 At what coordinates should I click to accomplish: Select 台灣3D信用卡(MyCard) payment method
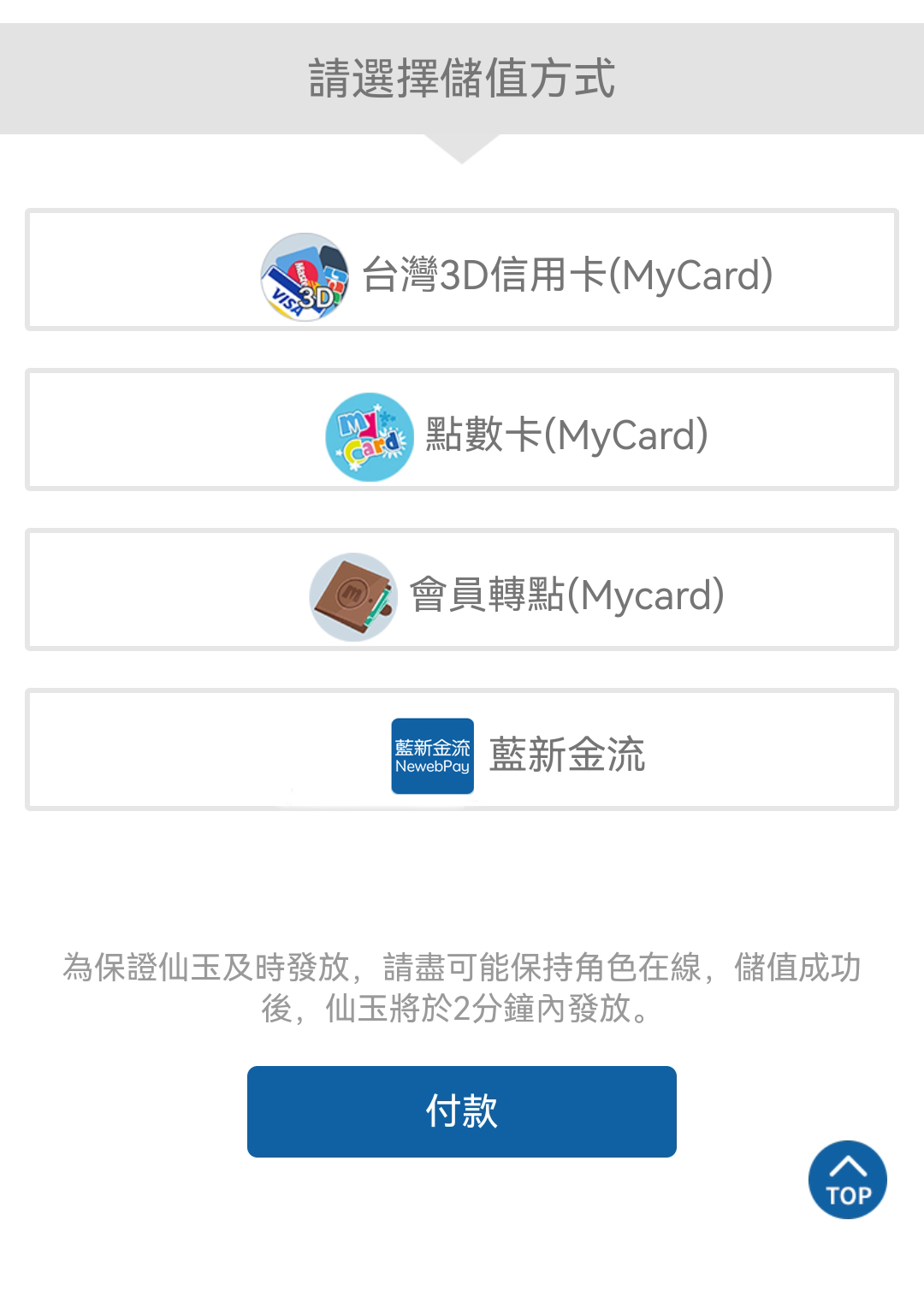pos(462,270)
